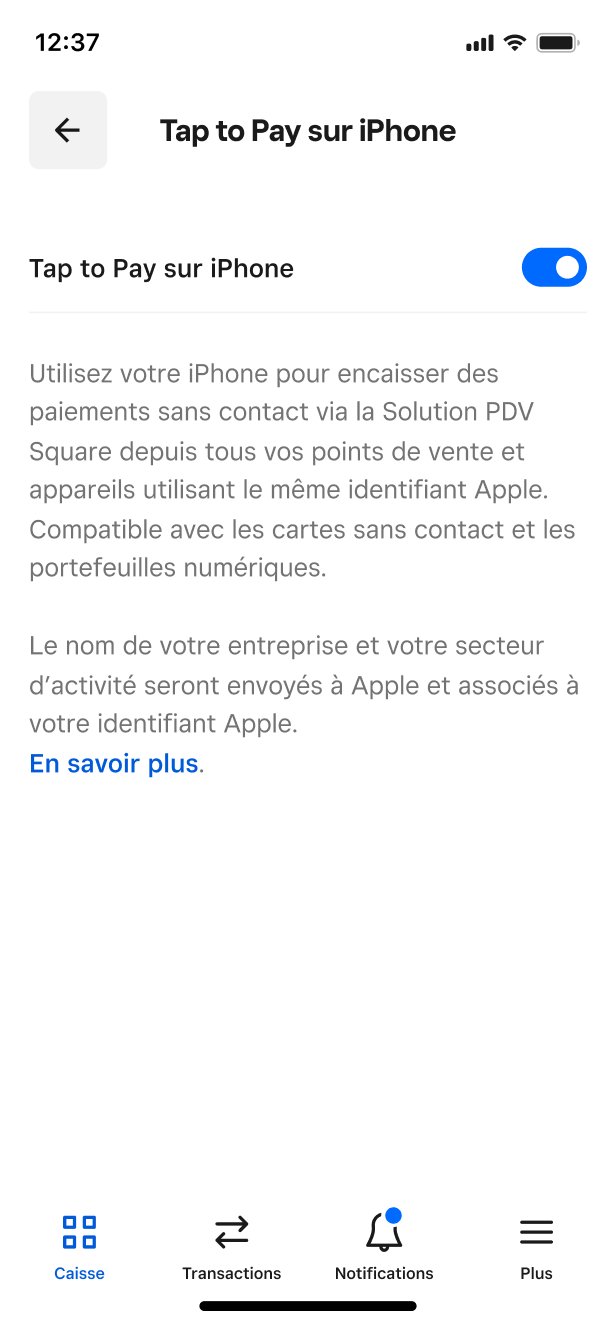Open the Transactions tab

tap(231, 1246)
